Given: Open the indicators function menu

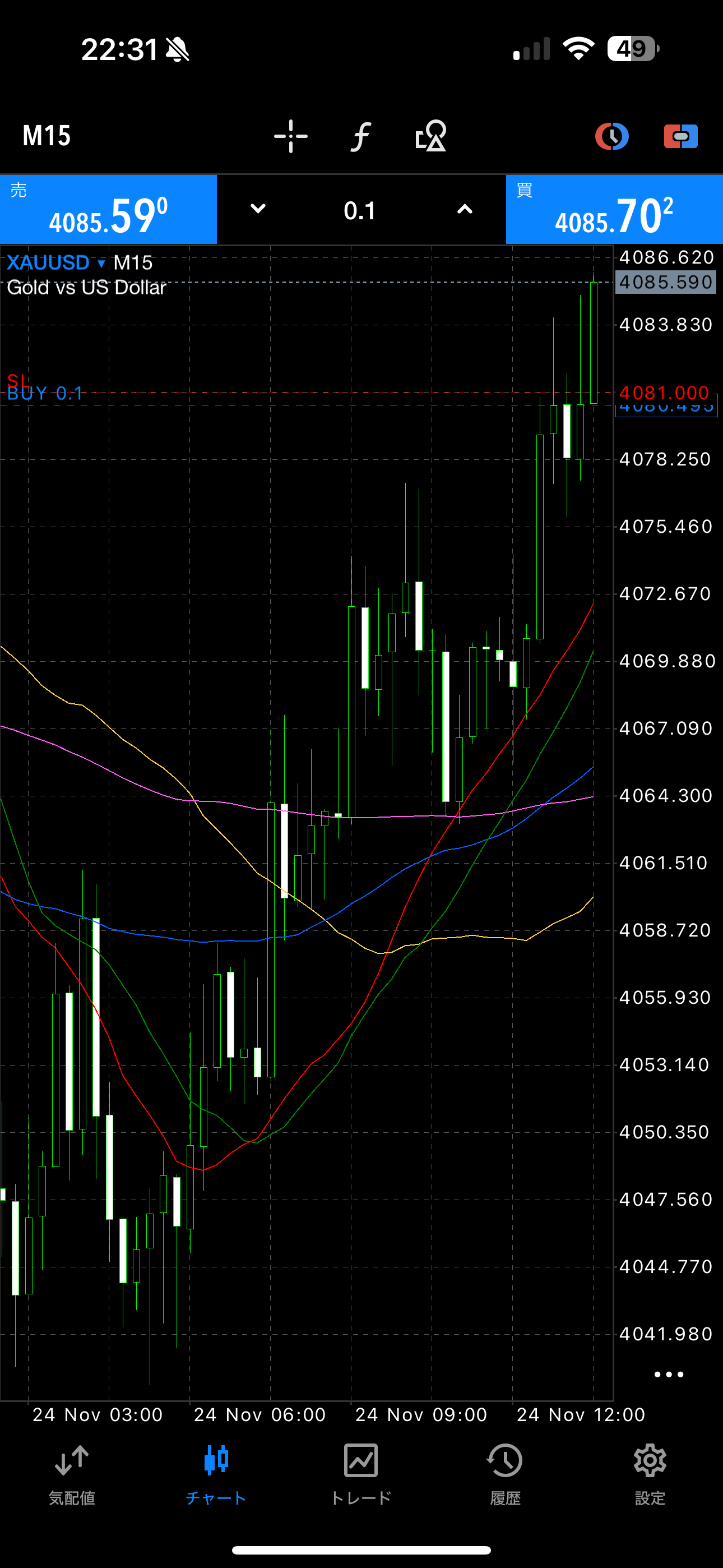Looking at the screenshot, I should (x=360, y=136).
